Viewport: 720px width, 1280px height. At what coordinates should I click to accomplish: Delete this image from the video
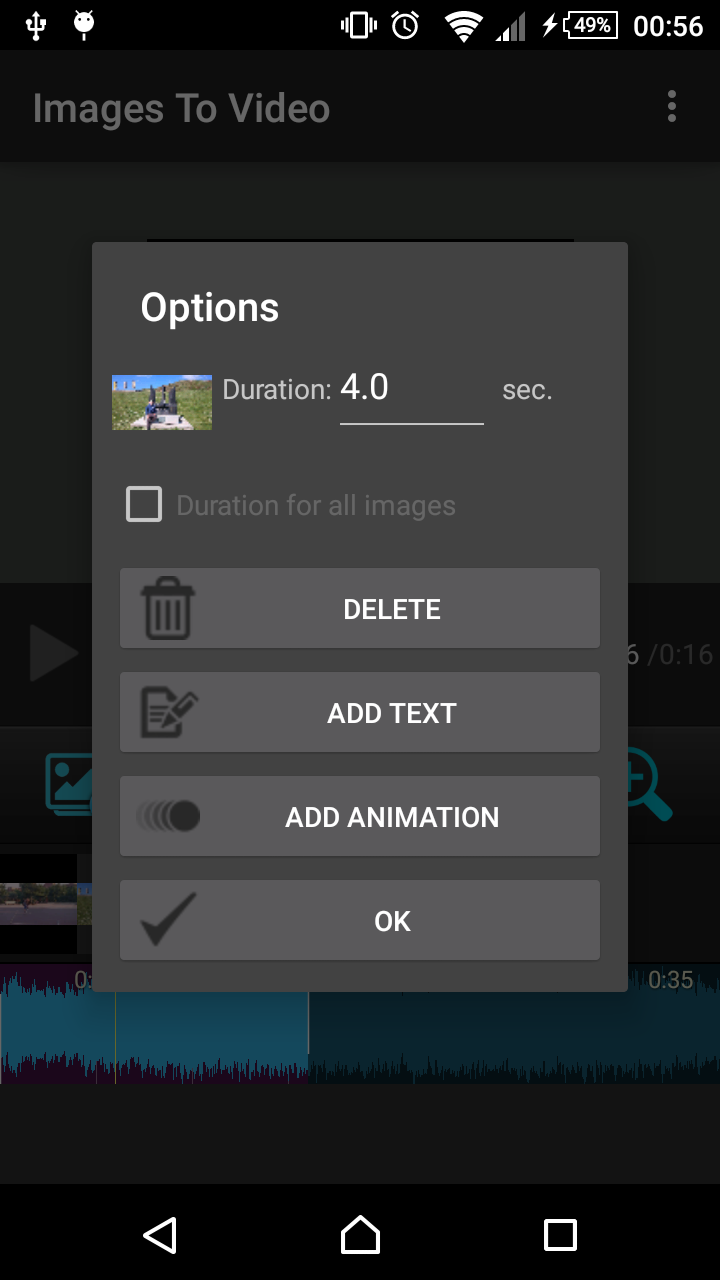coord(360,609)
